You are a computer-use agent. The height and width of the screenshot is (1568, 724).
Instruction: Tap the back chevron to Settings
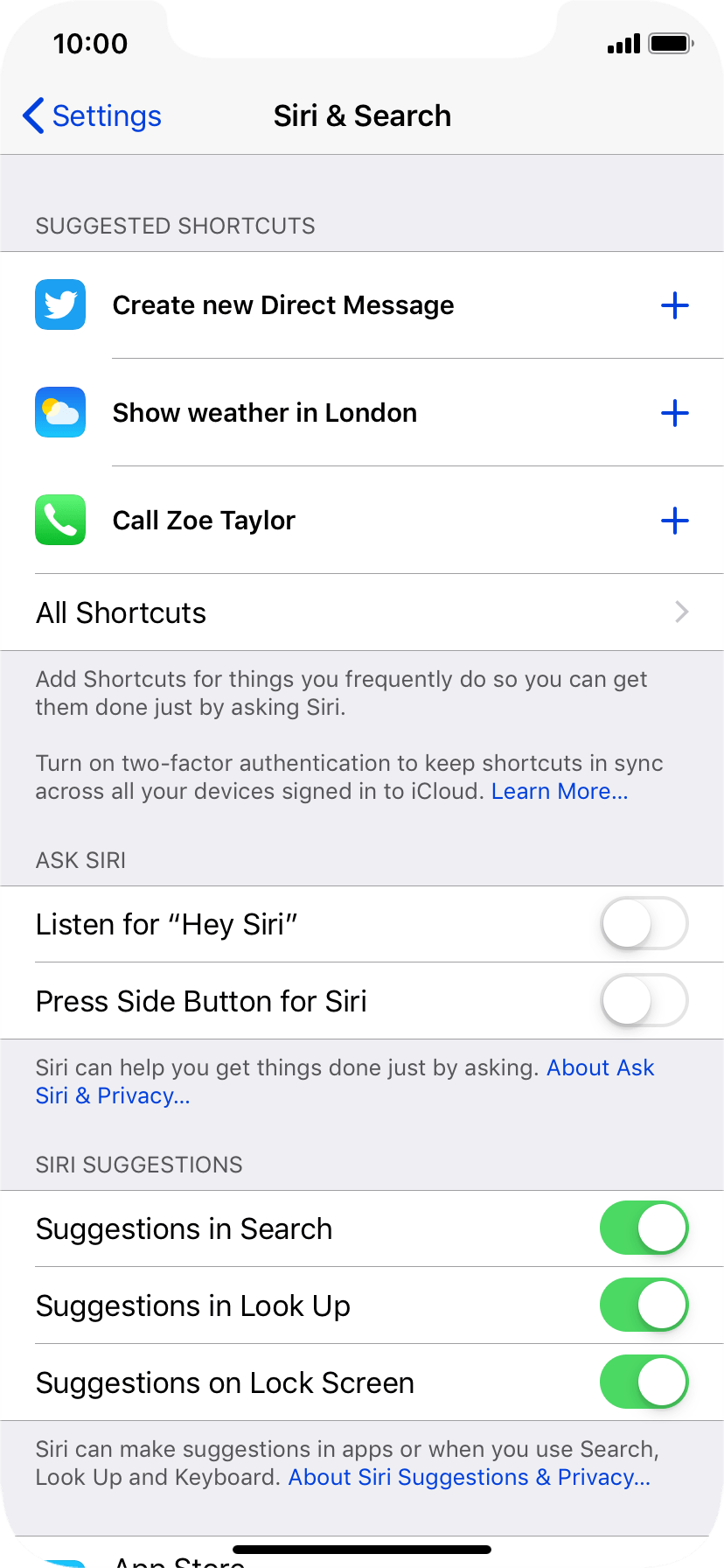(32, 115)
